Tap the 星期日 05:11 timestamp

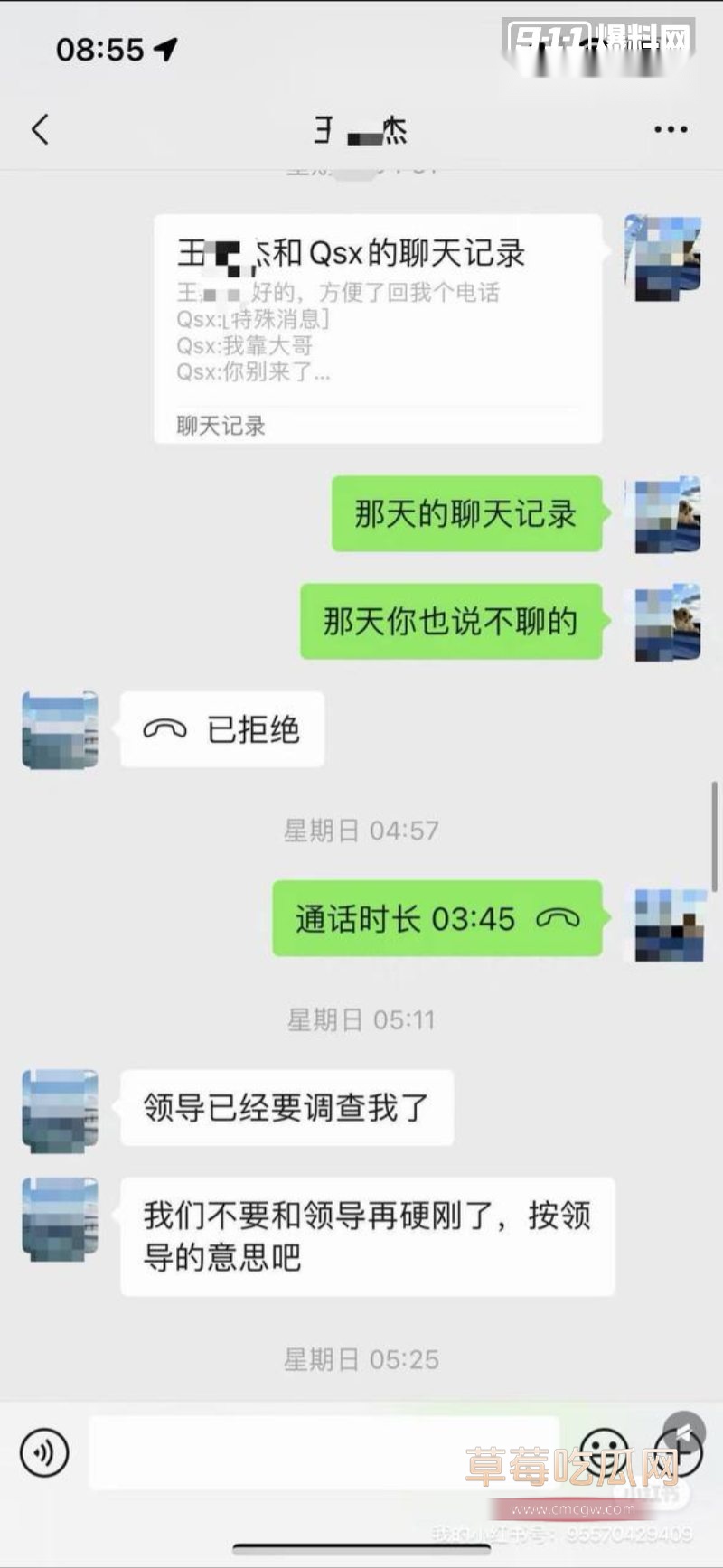(x=361, y=1019)
